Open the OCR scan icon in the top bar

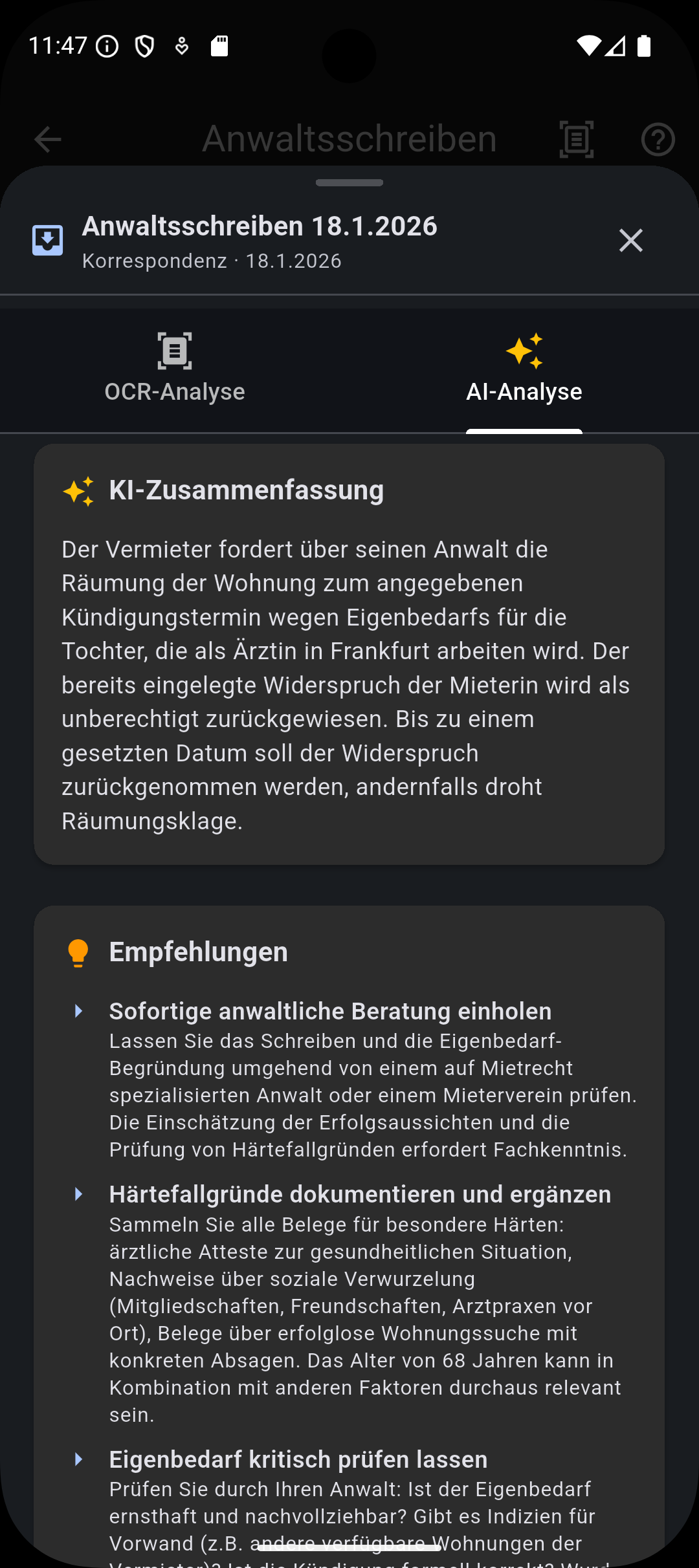(575, 139)
